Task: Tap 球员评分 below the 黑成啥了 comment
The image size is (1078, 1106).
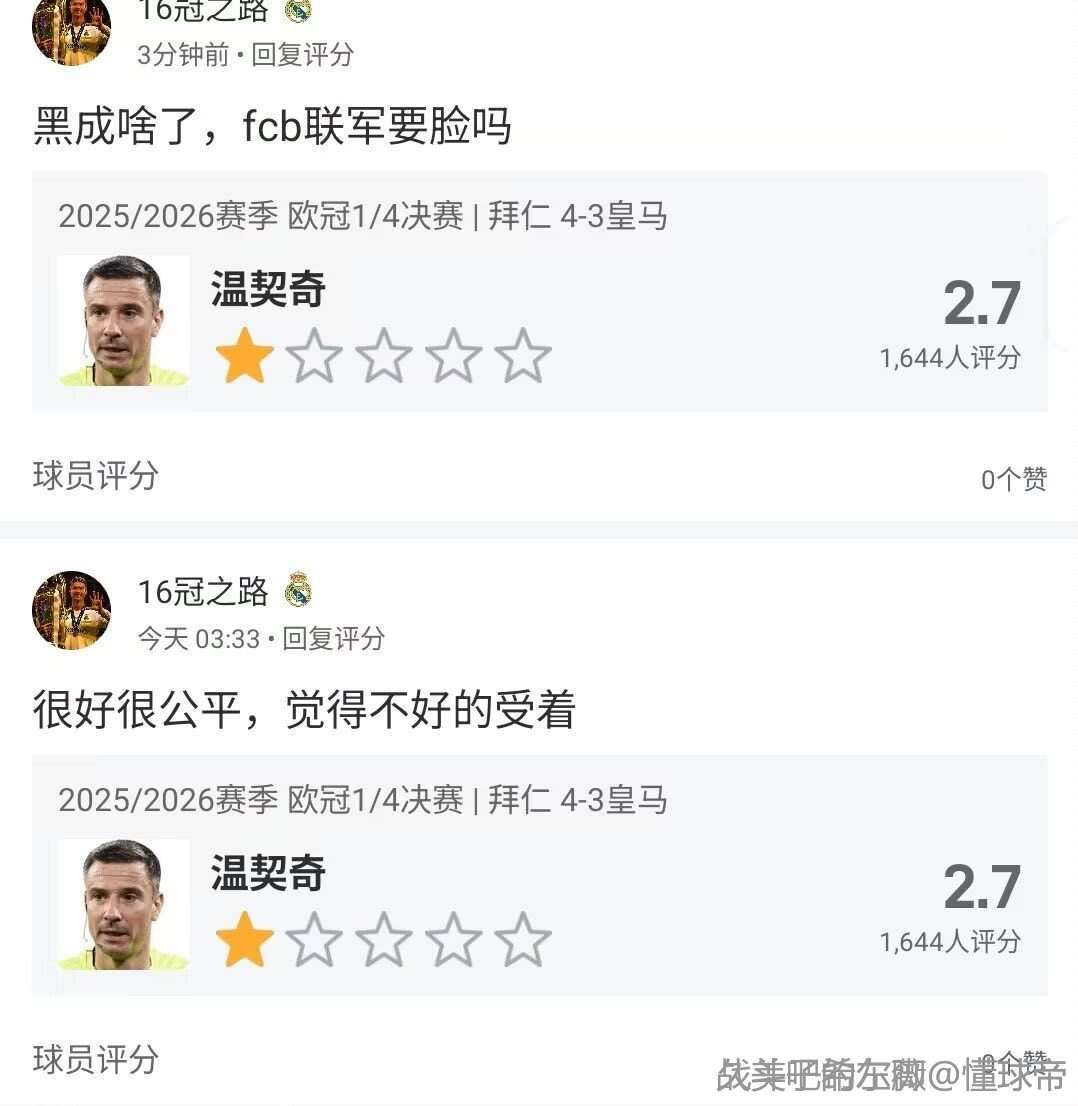Action: [x=96, y=476]
